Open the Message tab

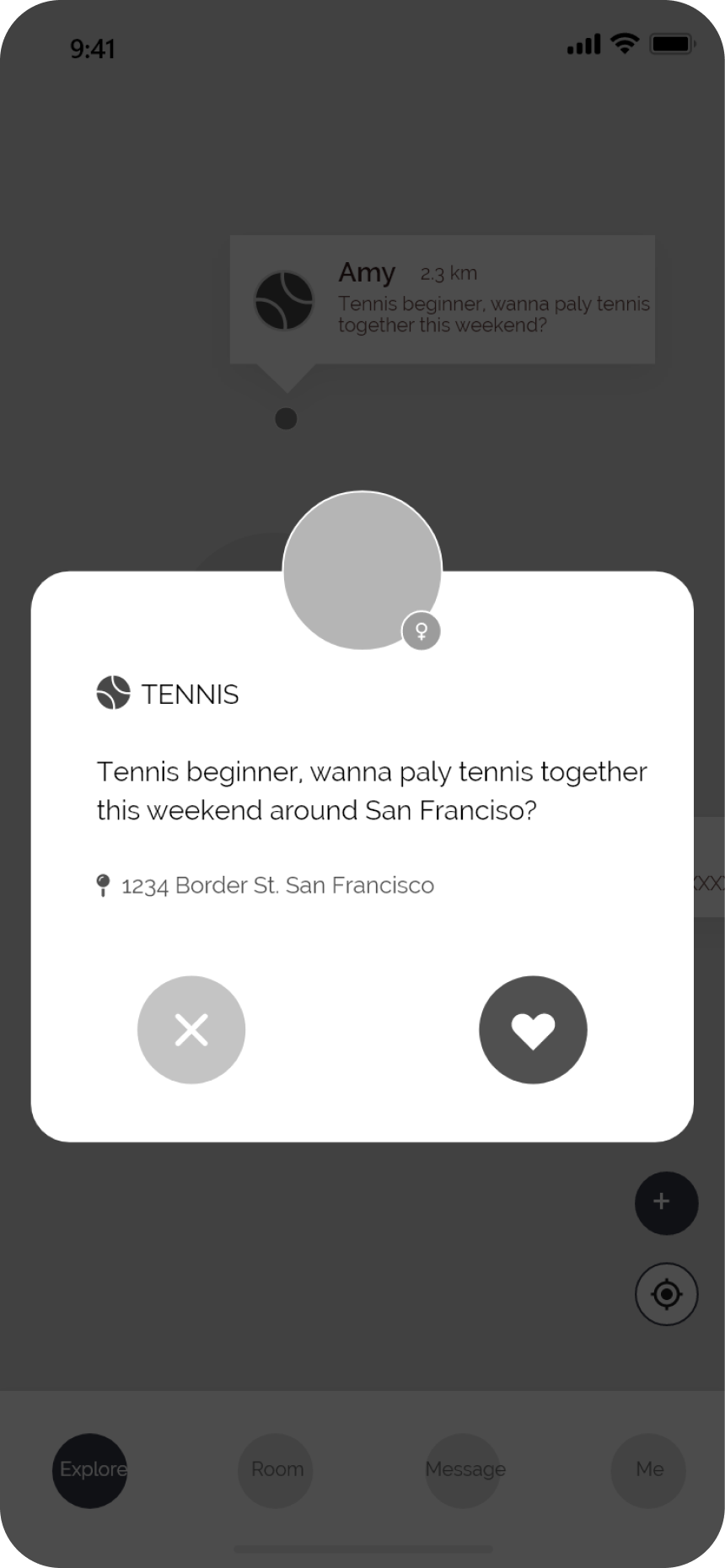tap(464, 1470)
